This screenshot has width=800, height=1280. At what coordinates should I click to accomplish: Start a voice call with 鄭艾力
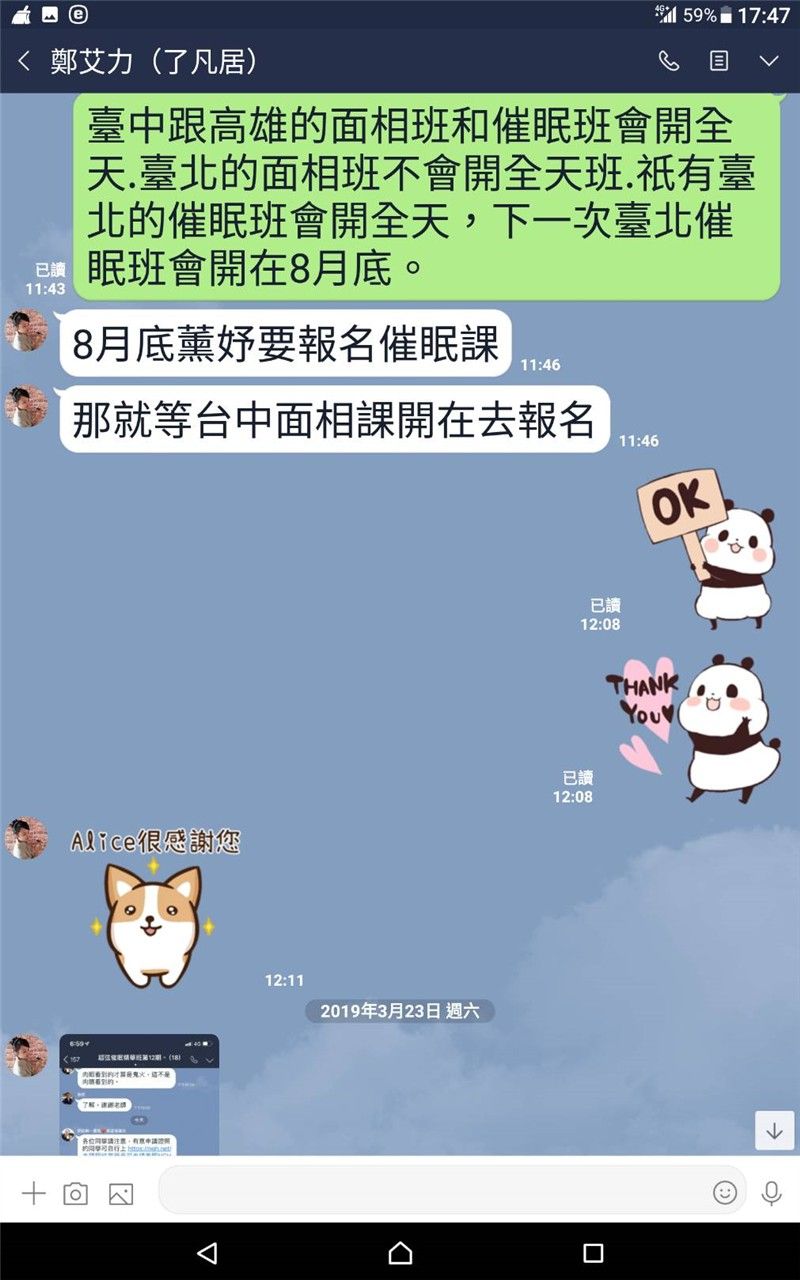pyautogui.click(x=669, y=62)
